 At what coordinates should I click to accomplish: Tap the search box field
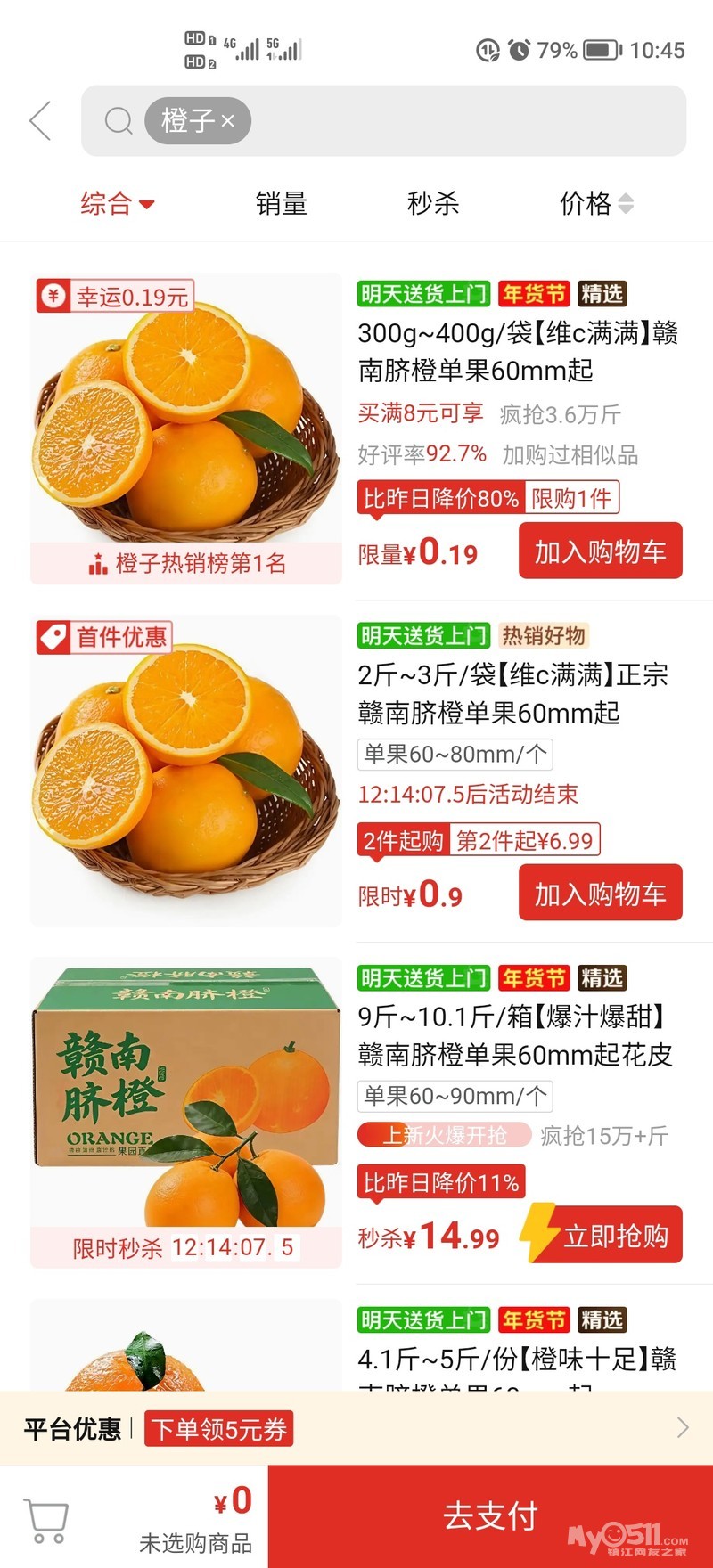tap(463, 121)
